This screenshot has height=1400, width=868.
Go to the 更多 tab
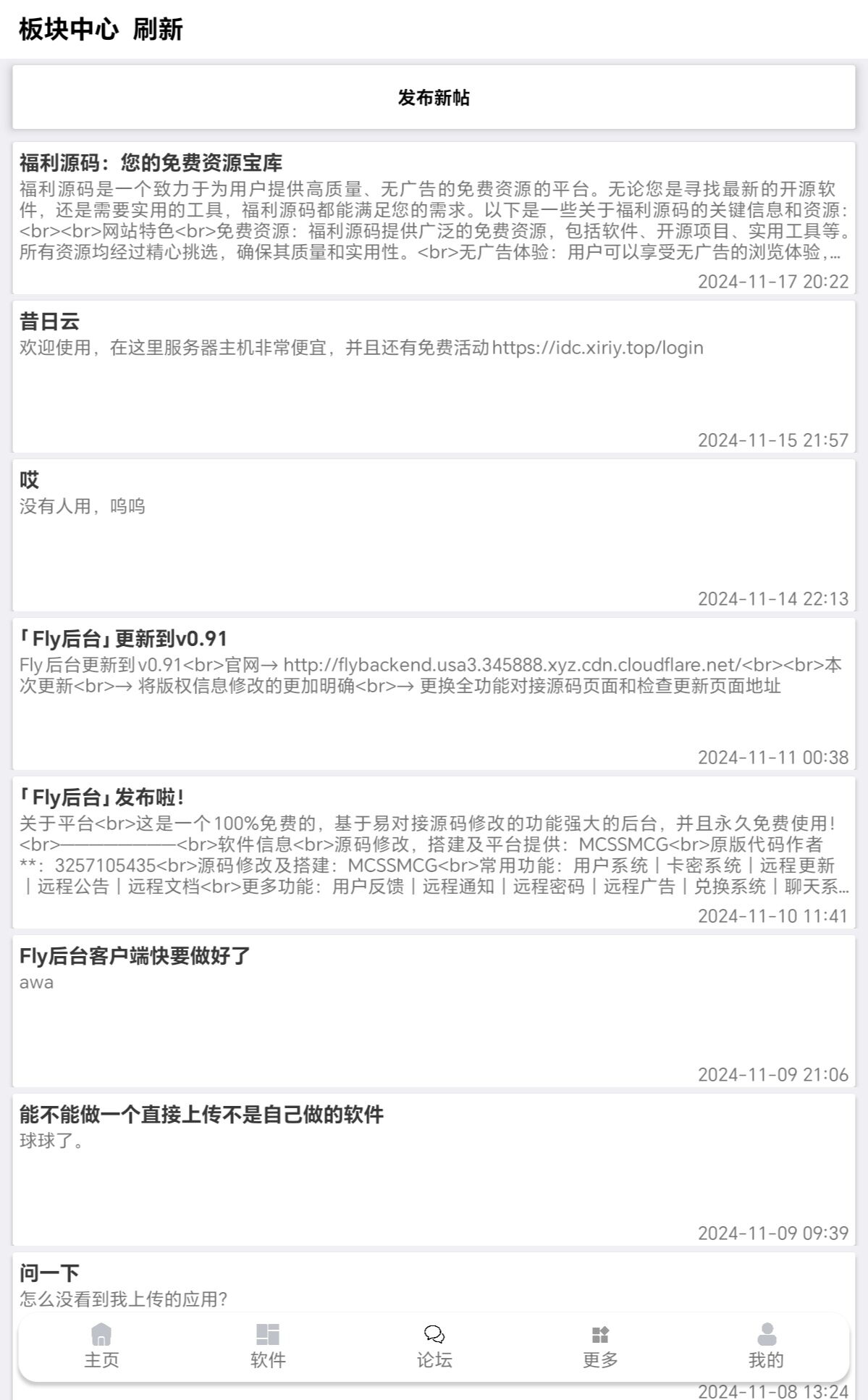pos(600,1346)
